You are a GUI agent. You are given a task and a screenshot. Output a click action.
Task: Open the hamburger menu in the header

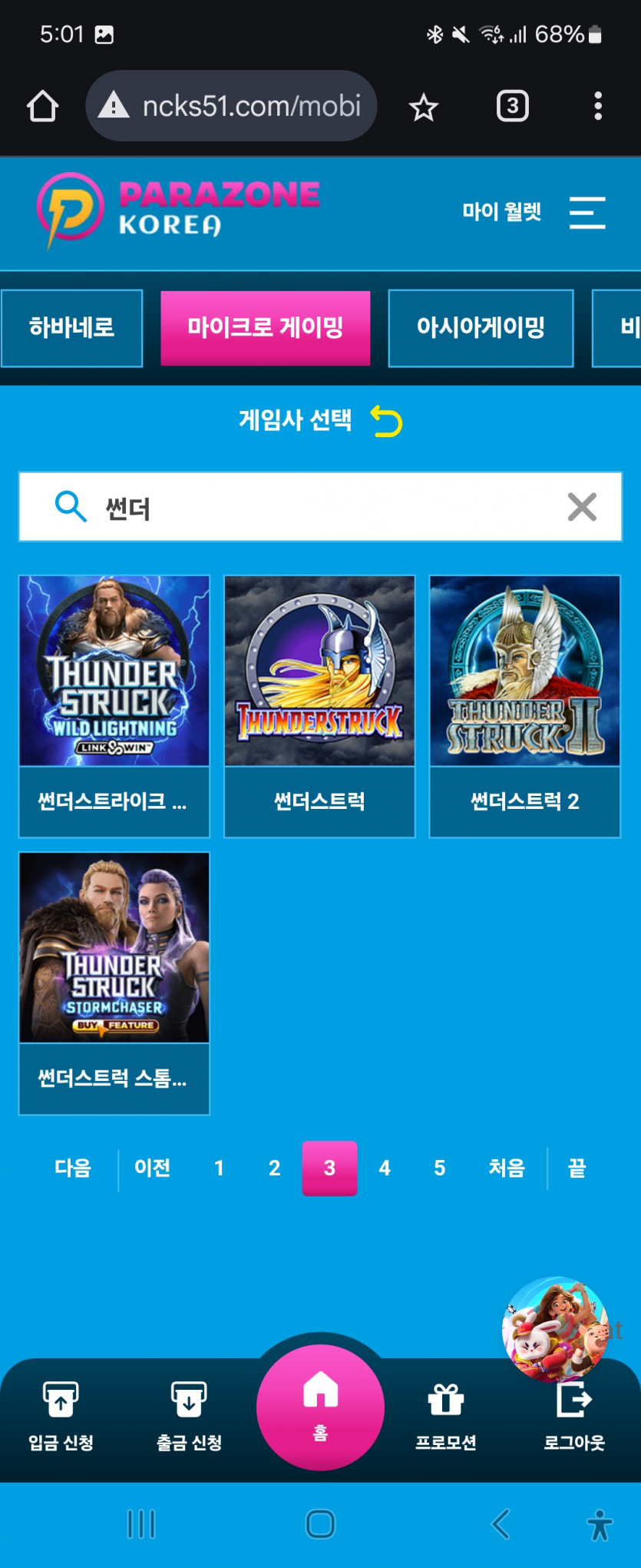click(x=587, y=213)
